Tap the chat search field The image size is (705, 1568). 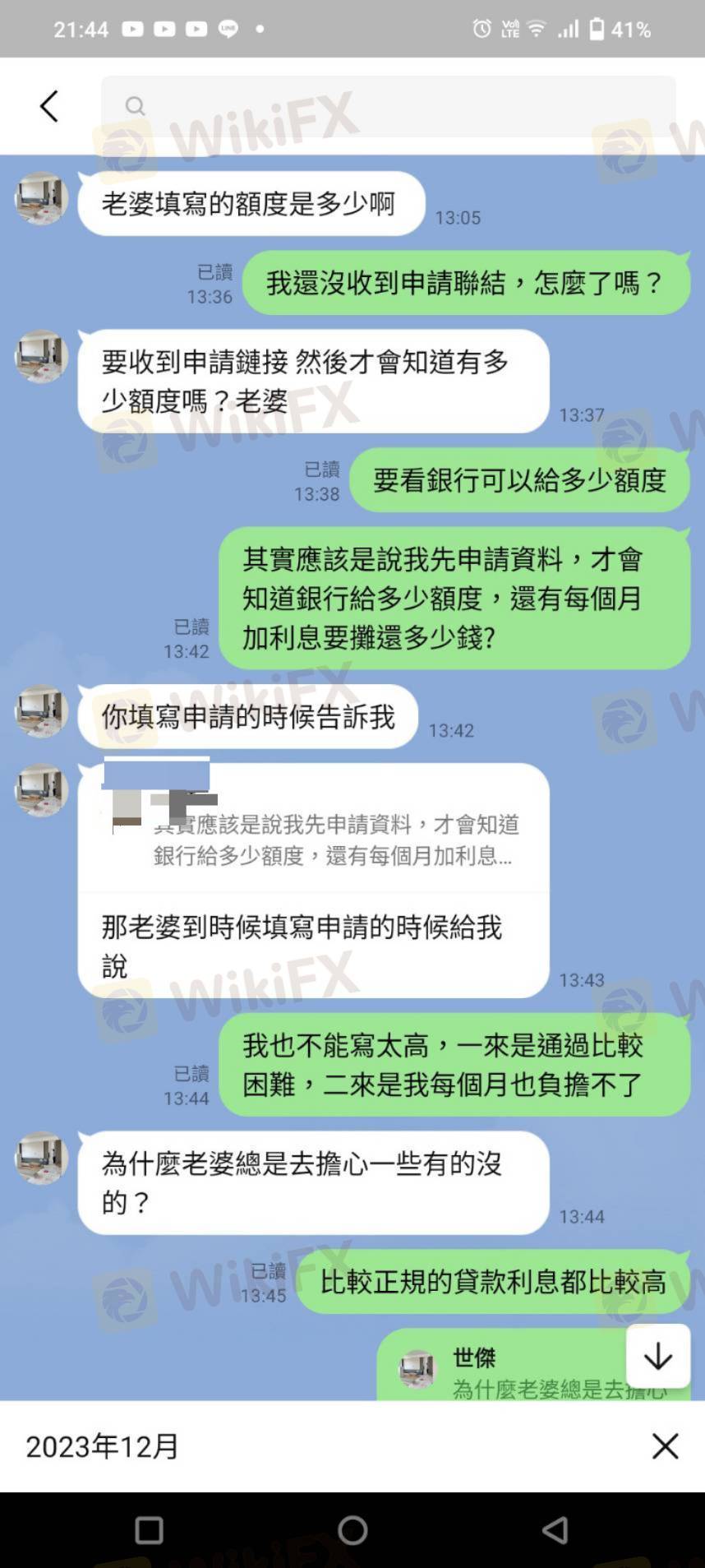coord(388,106)
